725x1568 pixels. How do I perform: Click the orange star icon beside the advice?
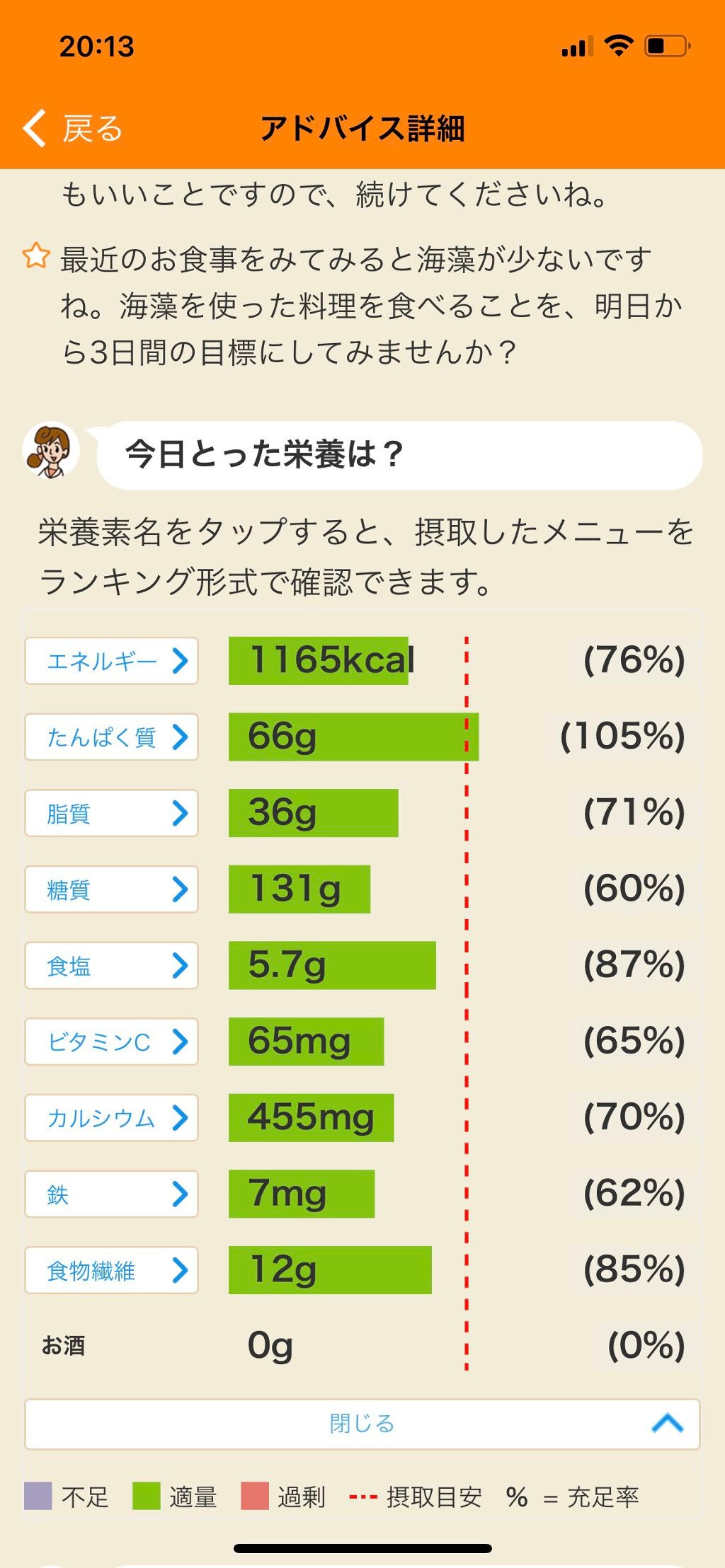[x=37, y=256]
